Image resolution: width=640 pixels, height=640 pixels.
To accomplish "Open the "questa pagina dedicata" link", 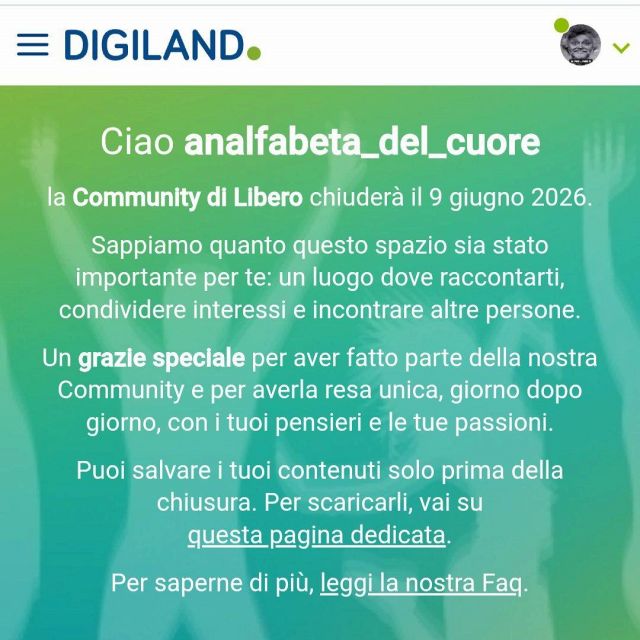I will click(x=316, y=535).
